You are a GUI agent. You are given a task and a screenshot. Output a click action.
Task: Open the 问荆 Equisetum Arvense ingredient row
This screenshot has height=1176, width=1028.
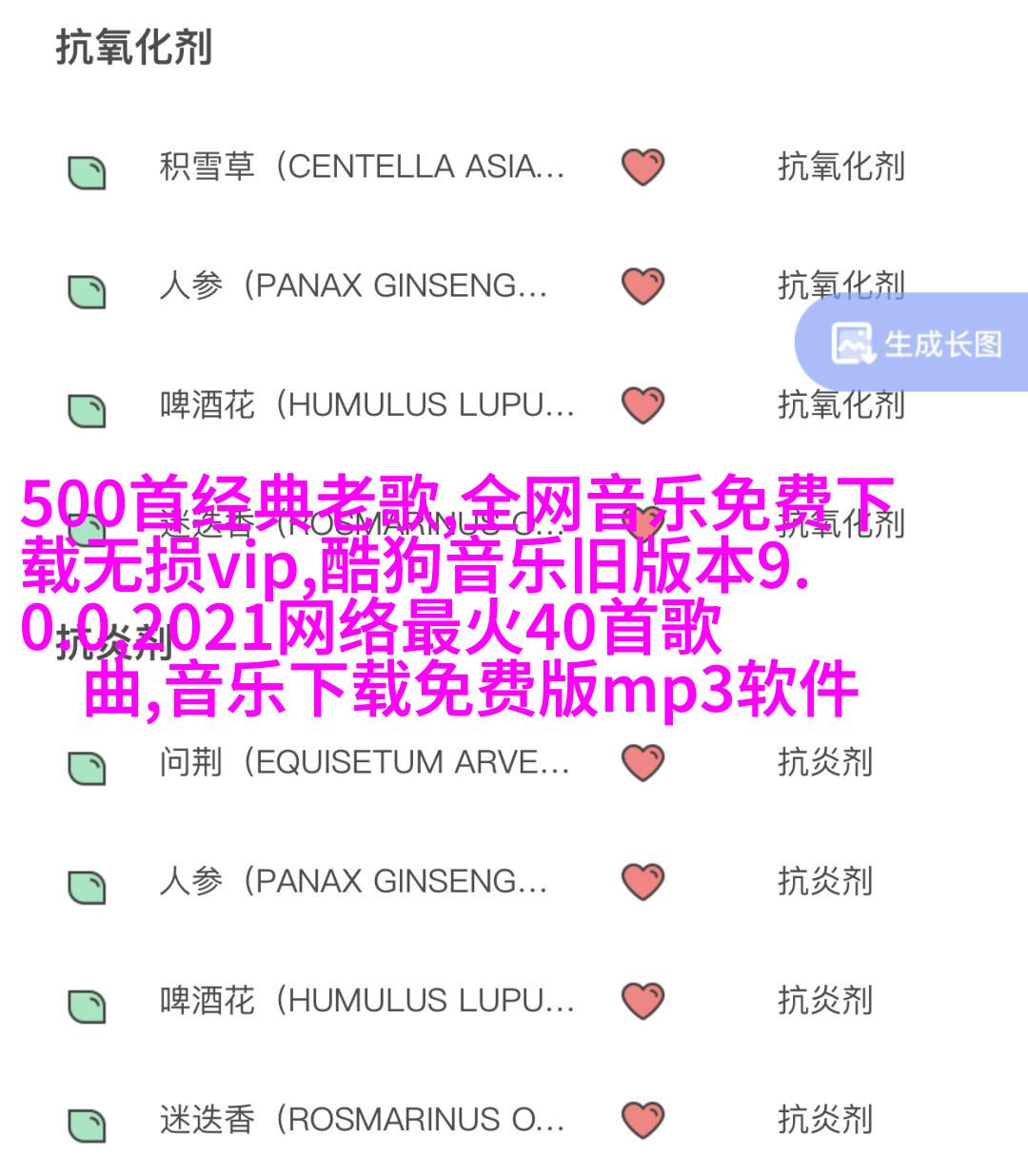364,762
